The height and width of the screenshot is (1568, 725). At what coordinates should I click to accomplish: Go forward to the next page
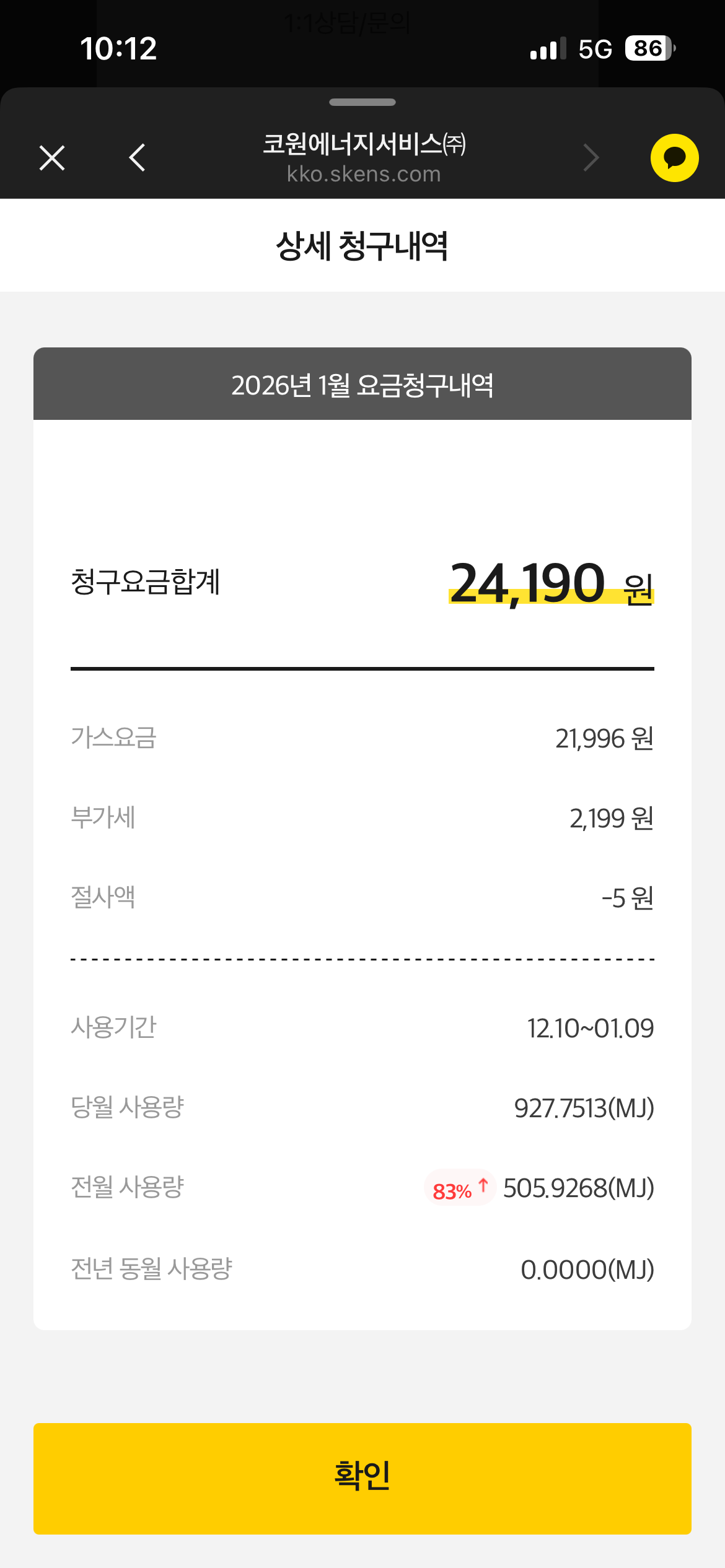pos(591,158)
